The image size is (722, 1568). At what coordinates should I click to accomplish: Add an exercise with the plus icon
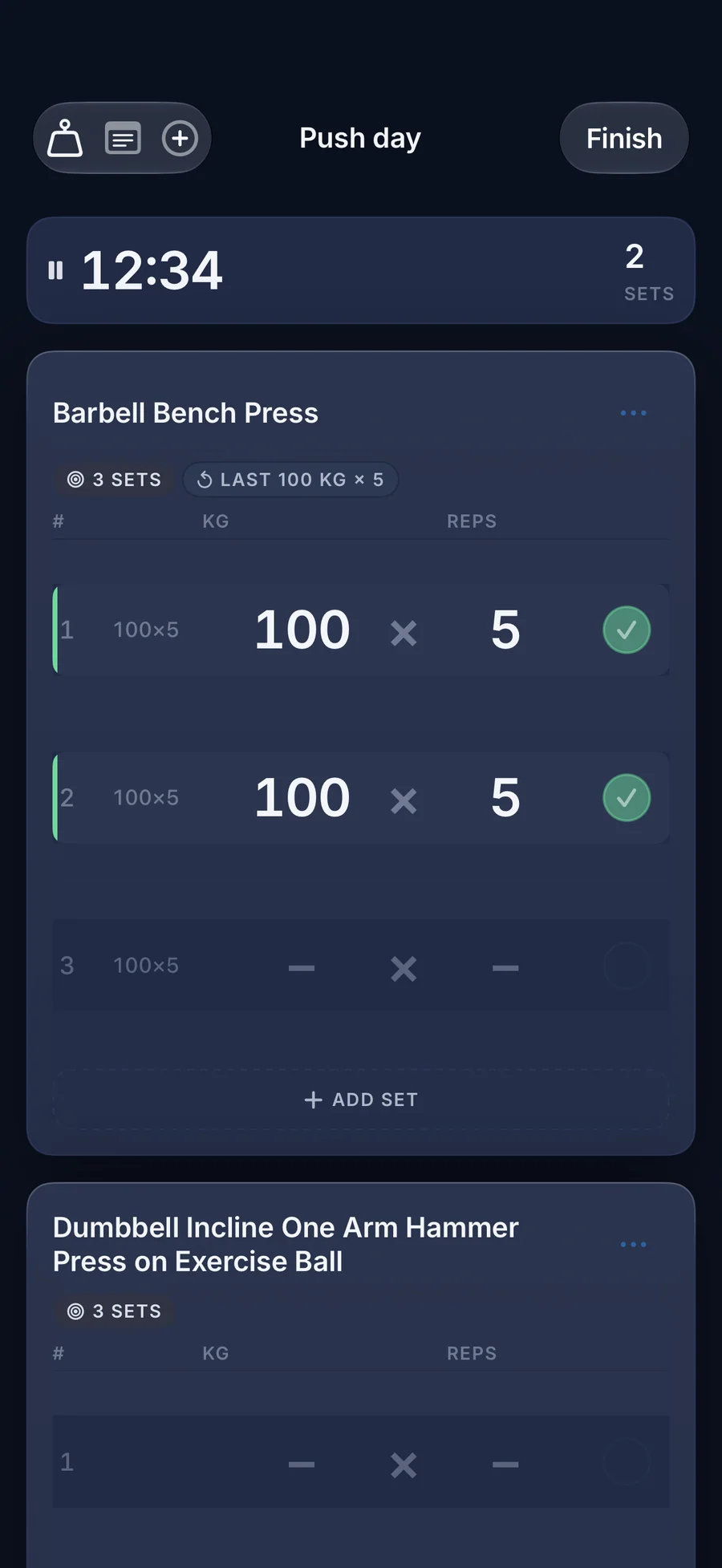tap(180, 138)
